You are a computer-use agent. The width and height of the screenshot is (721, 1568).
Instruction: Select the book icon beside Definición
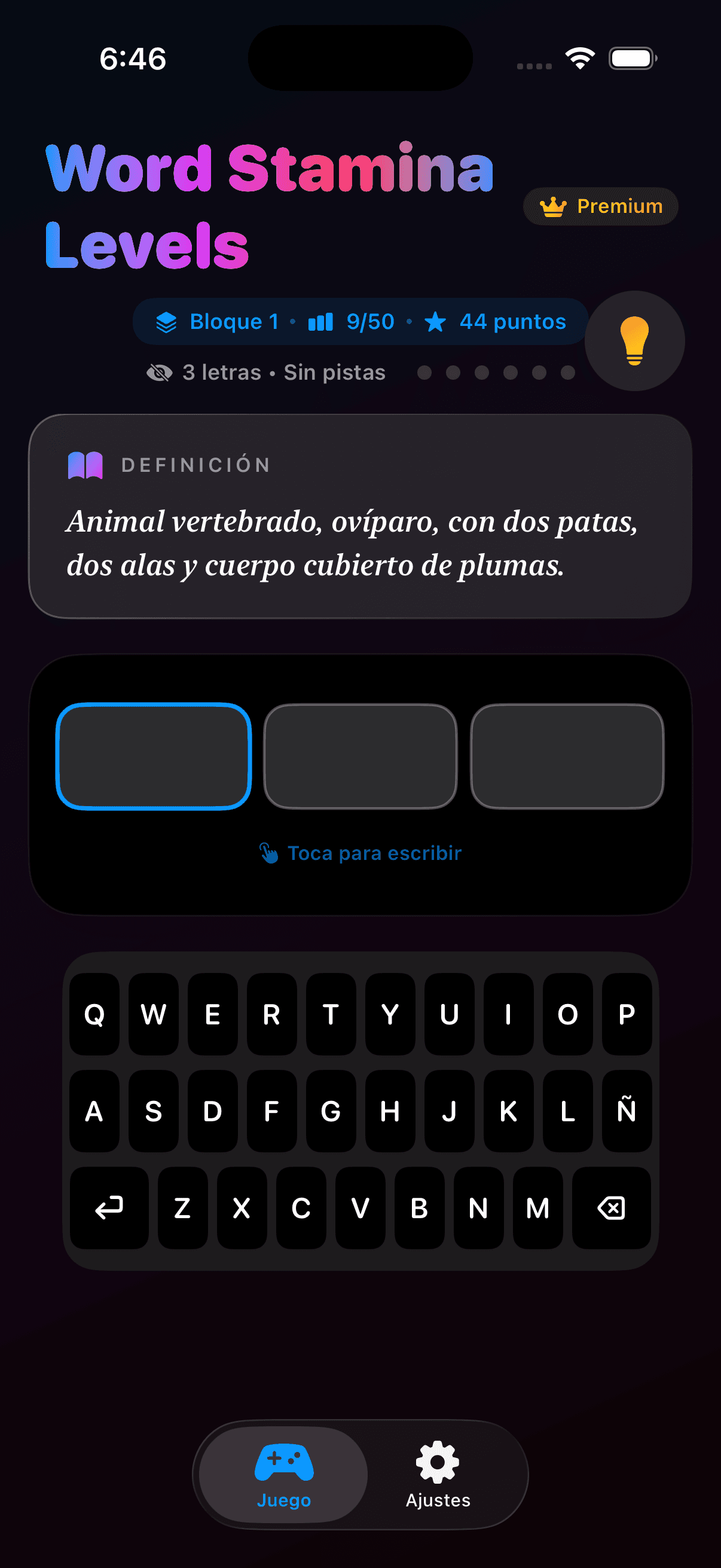85,465
